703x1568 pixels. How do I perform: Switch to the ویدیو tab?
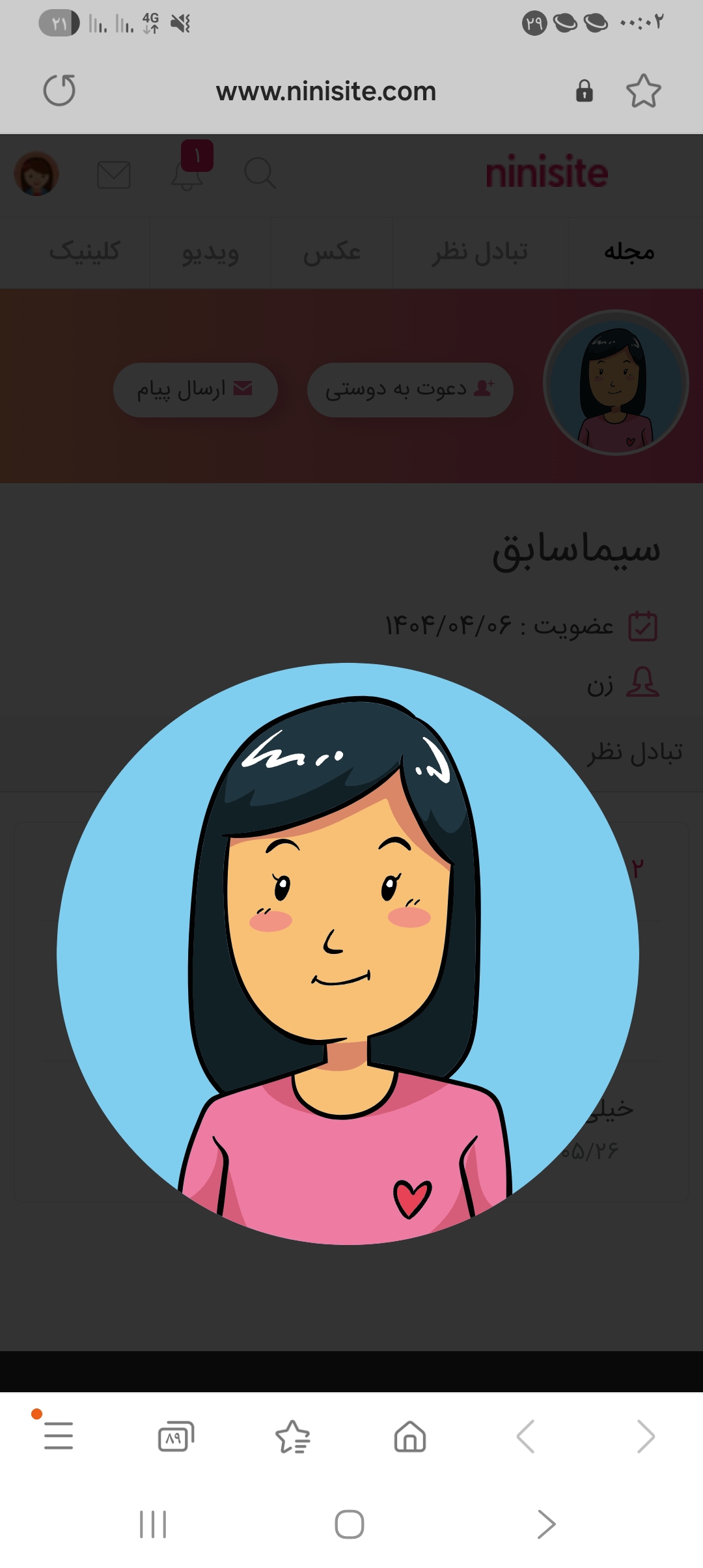[210, 252]
